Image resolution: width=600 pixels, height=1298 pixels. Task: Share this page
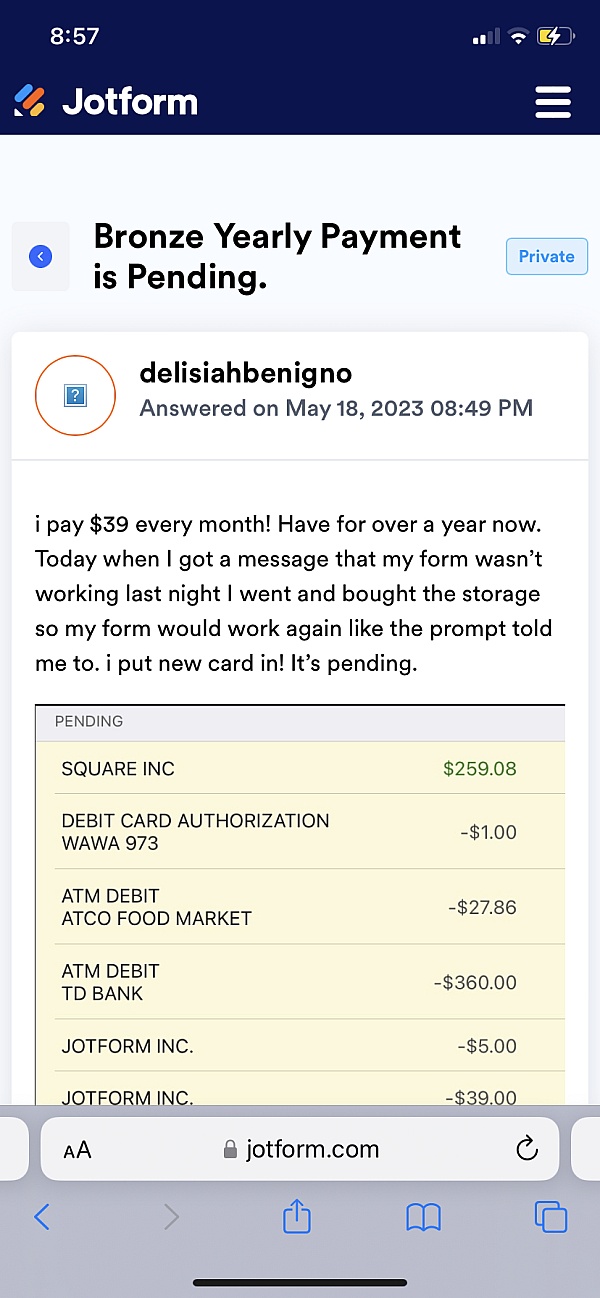pyautogui.click(x=297, y=1216)
